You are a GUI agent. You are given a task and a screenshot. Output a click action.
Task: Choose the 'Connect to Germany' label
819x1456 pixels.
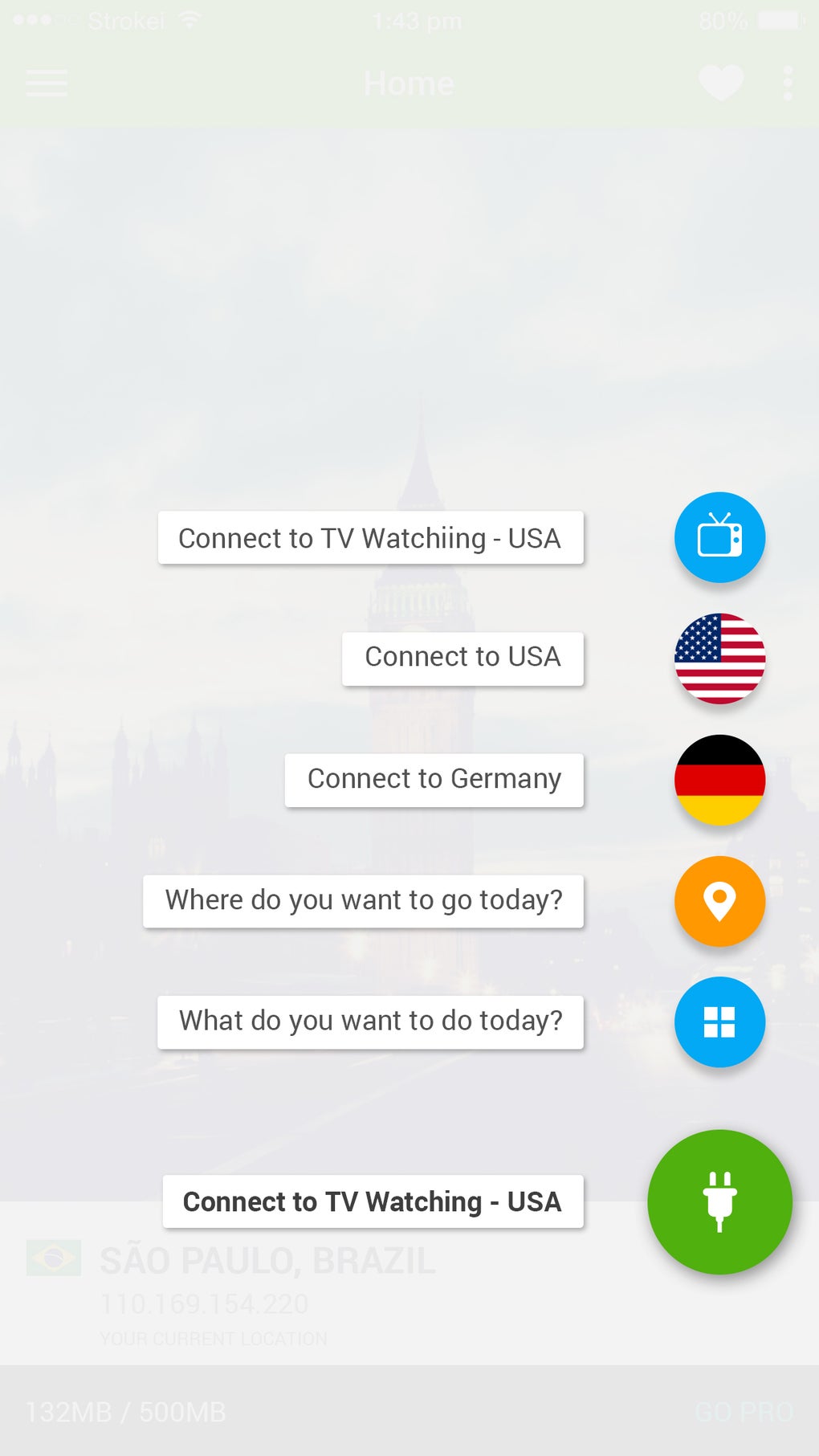pos(434,780)
